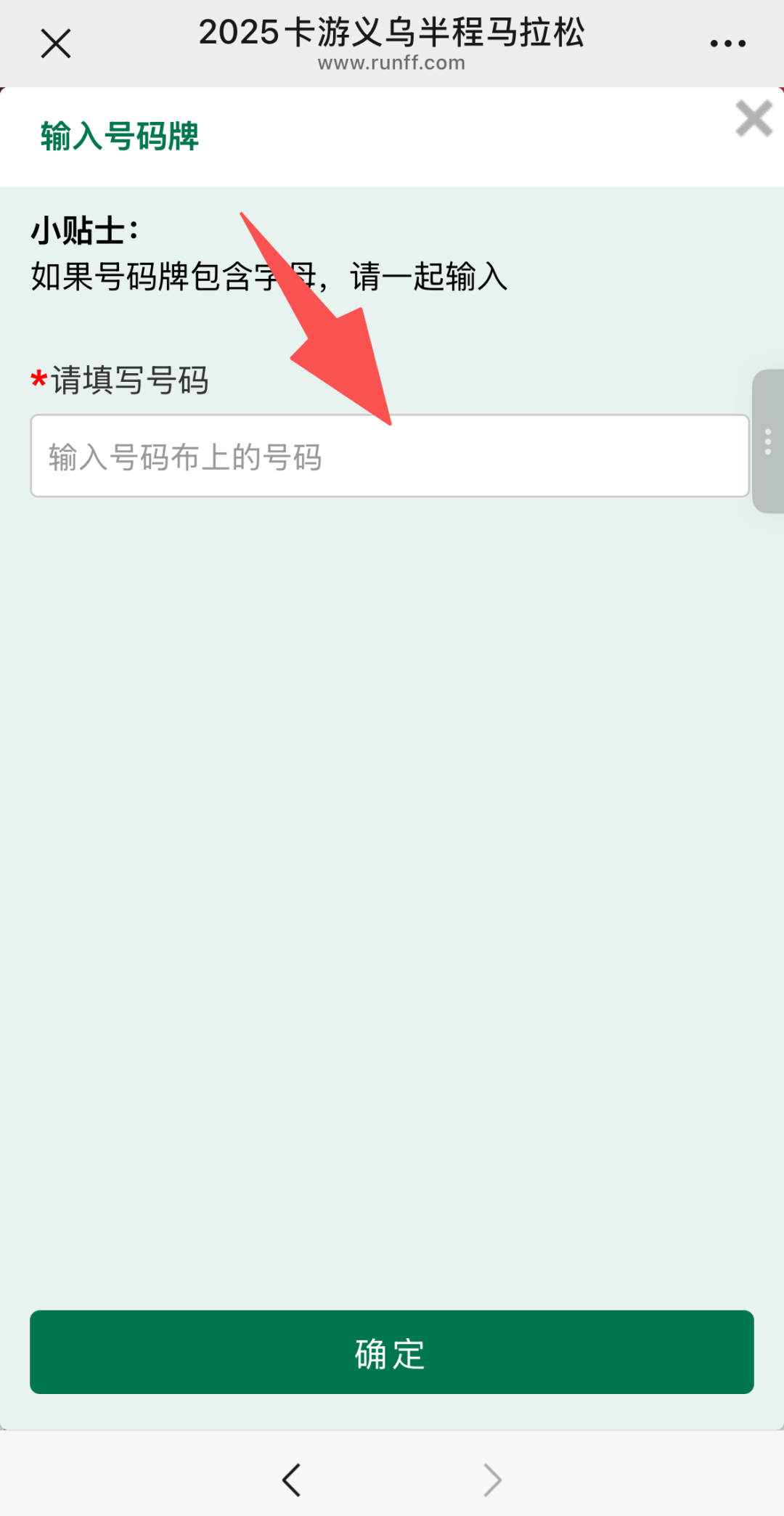Dismiss the 输入号码牌 dialog
This screenshot has width=784, height=1516.
pyautogui.click(x=754, y=118)
